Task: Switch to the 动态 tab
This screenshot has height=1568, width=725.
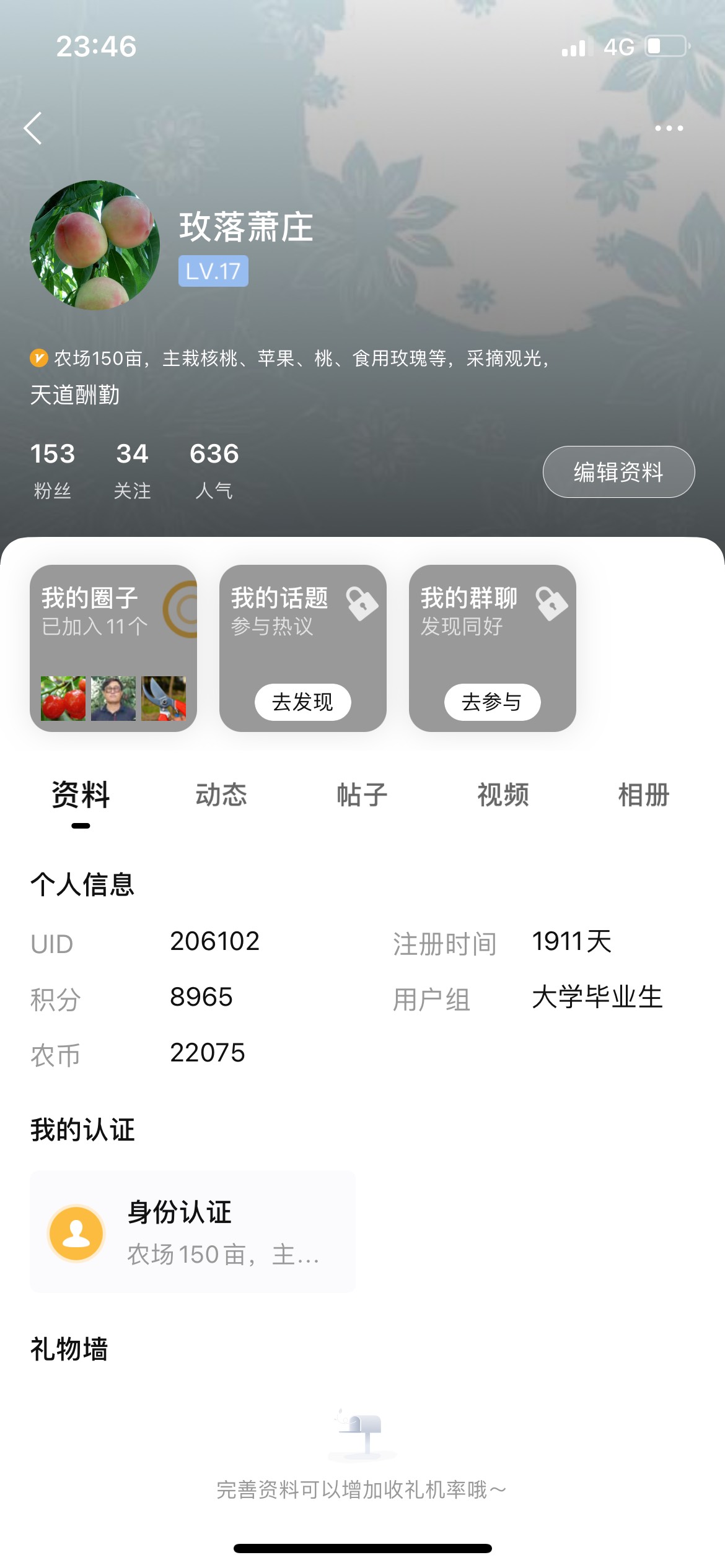Action: [x=221, y=795]
